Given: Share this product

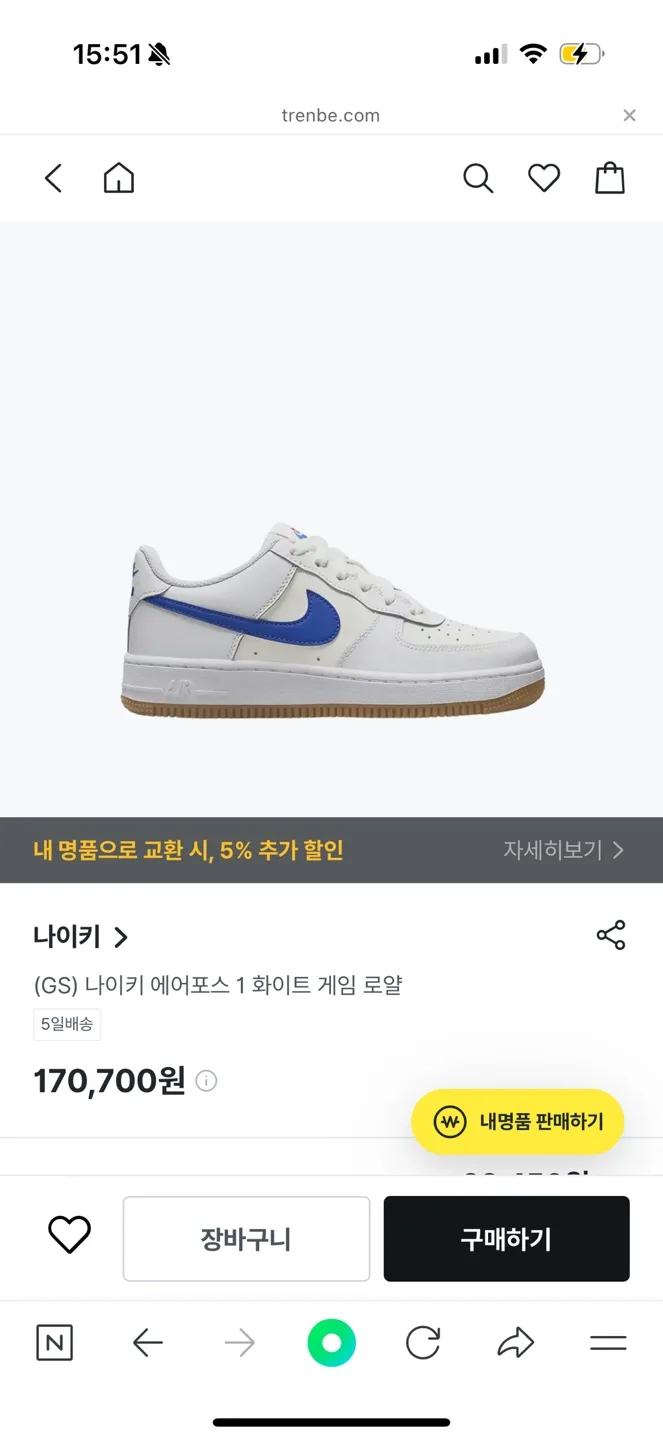Looking at the screenshot, I should click(x=610, y=935).
